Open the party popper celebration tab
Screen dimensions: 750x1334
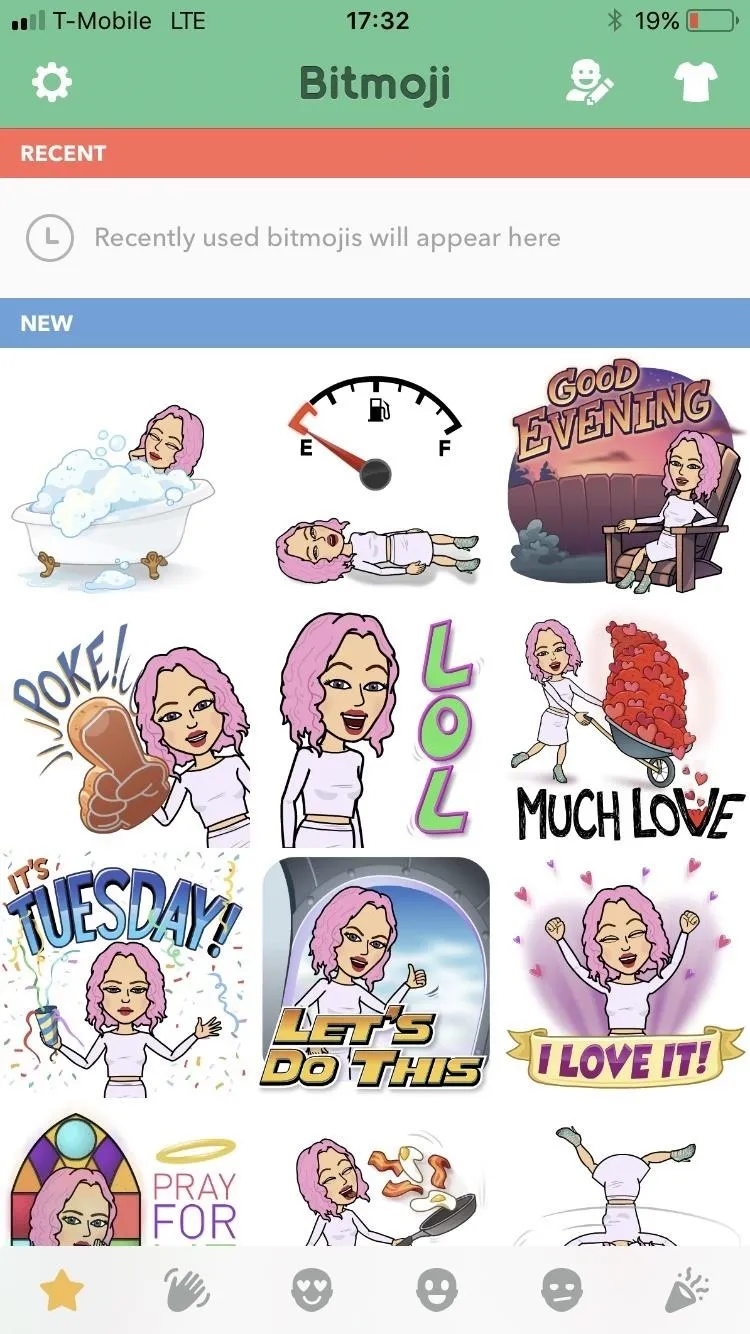[687, 1290]
